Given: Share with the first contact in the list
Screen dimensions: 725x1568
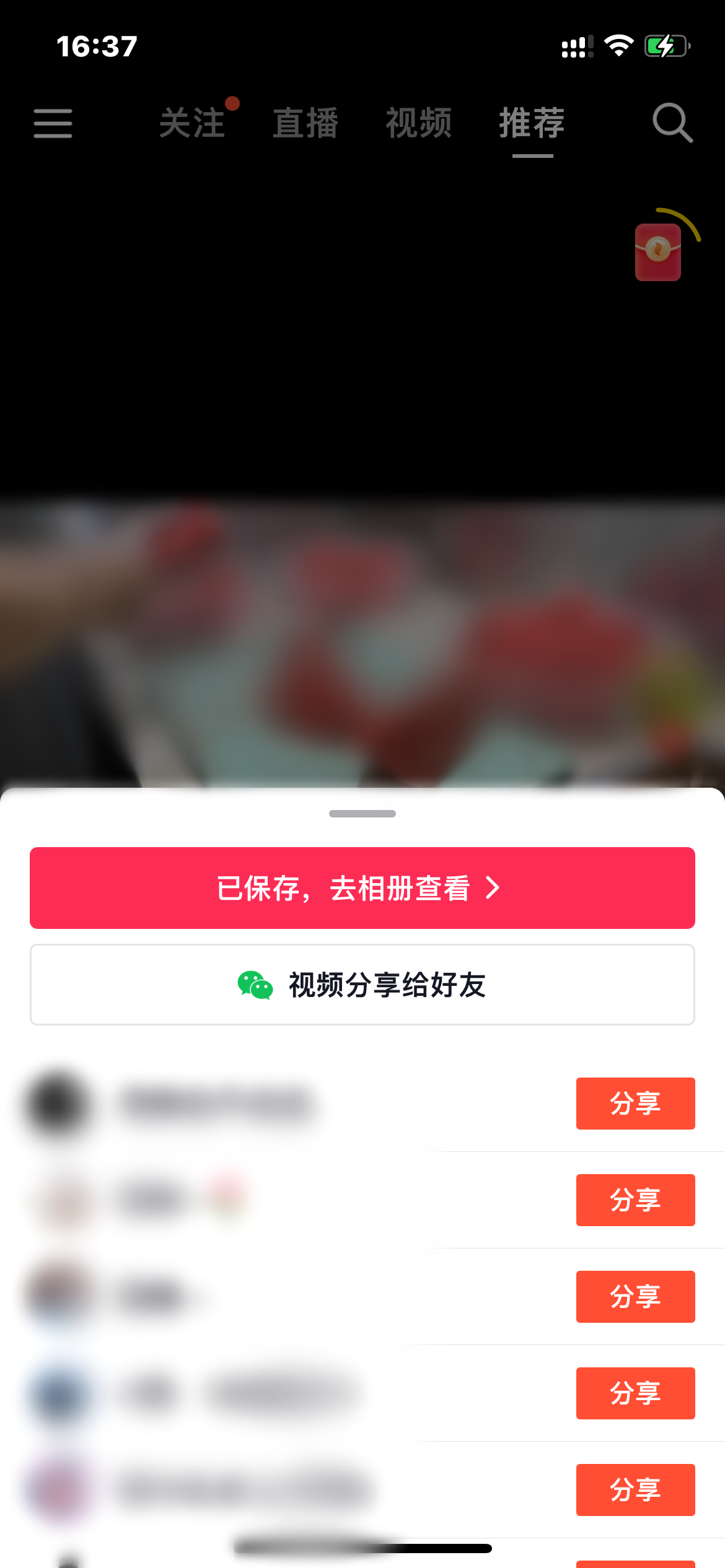Looking at the screenshot, I should click(x=635, y=1103).
